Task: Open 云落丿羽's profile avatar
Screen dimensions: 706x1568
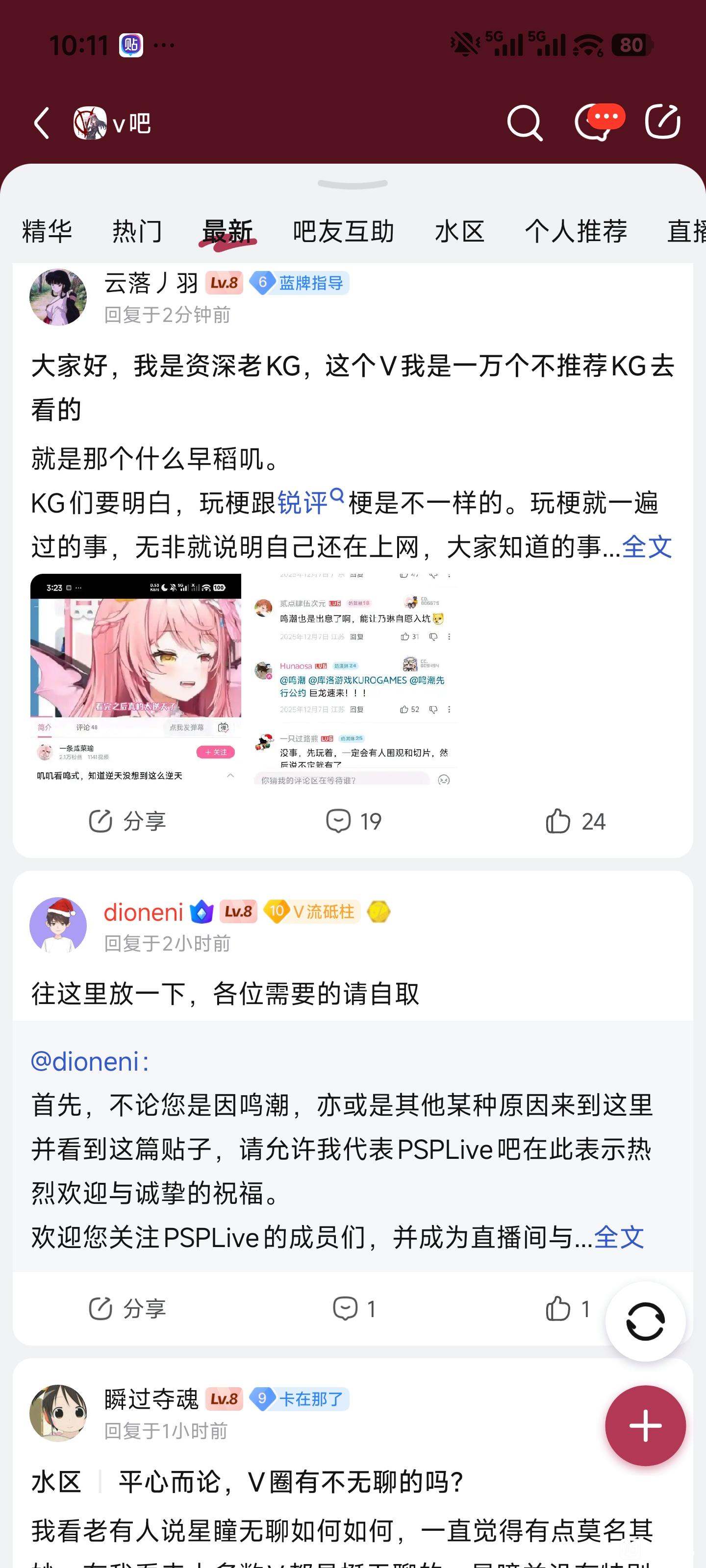Action: [x=58, y=297]
